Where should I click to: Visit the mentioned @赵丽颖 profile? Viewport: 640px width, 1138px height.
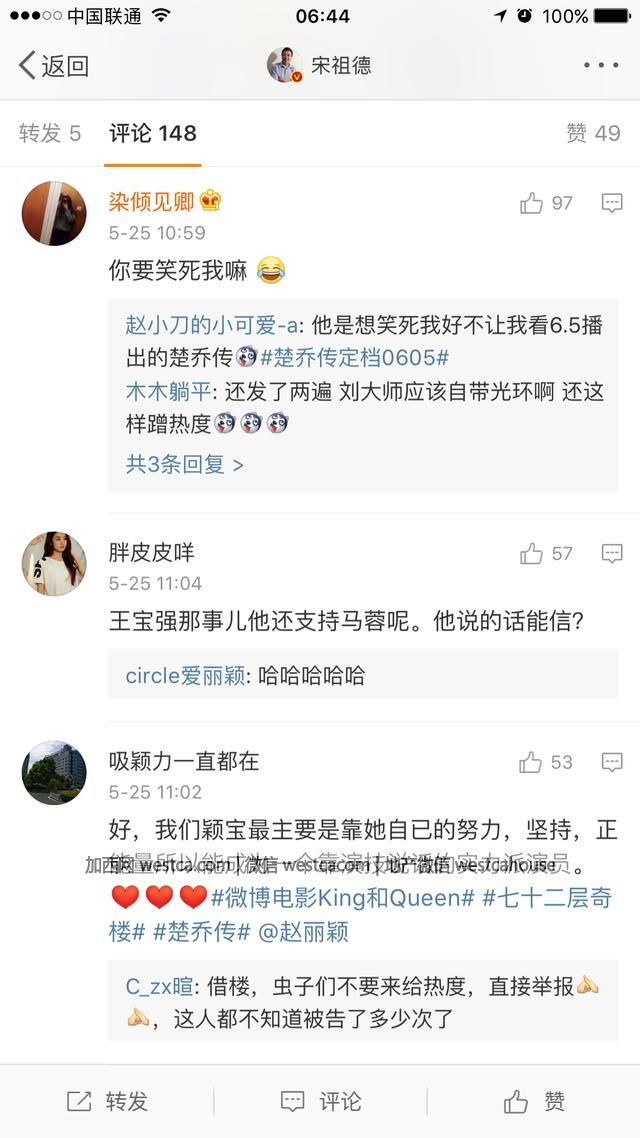[303, 932]
